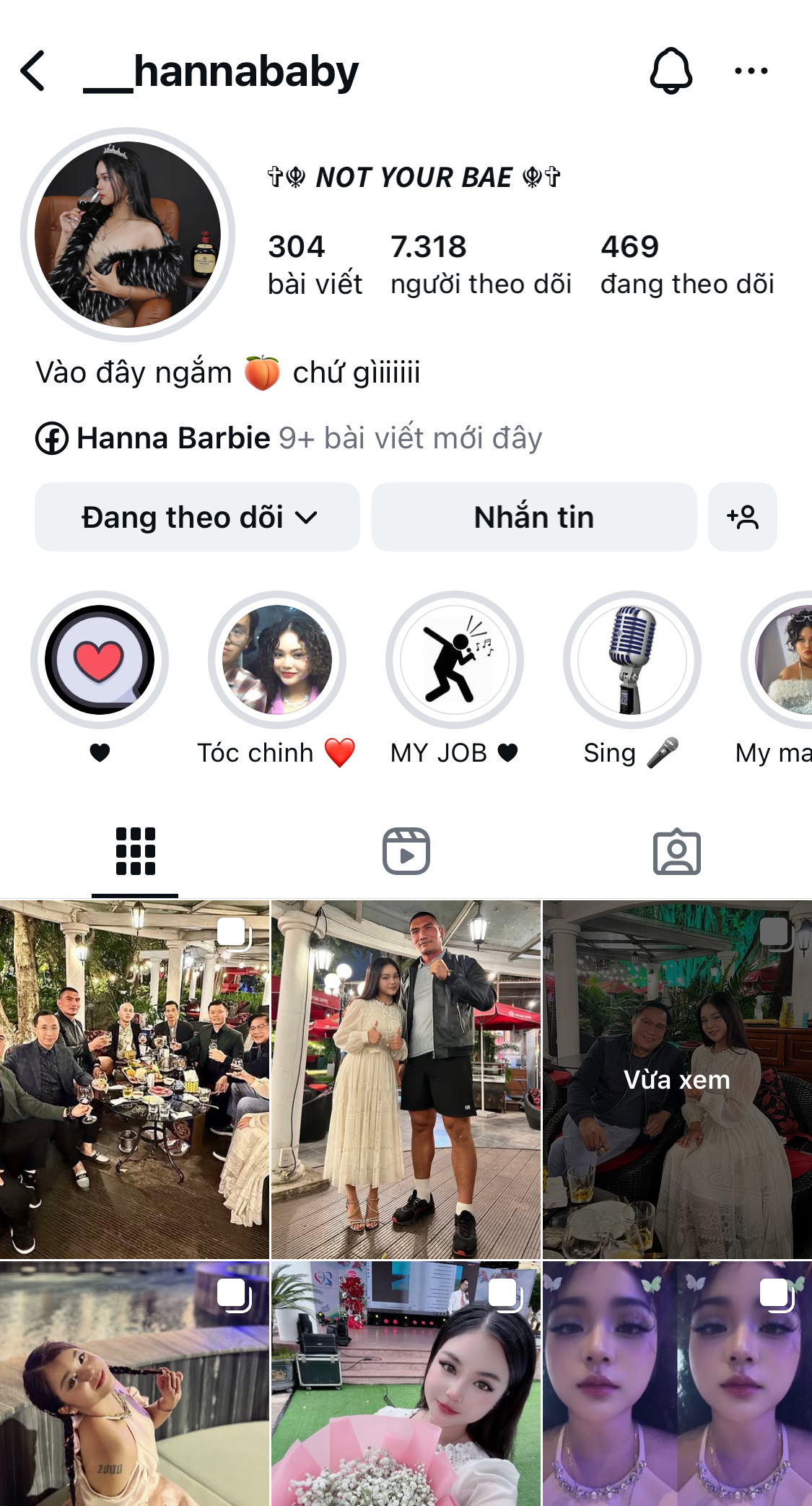Screen dimensions: 812x1506
Task: Open the Hanna Barbie Facebook link
Action: tap(173, 438)
